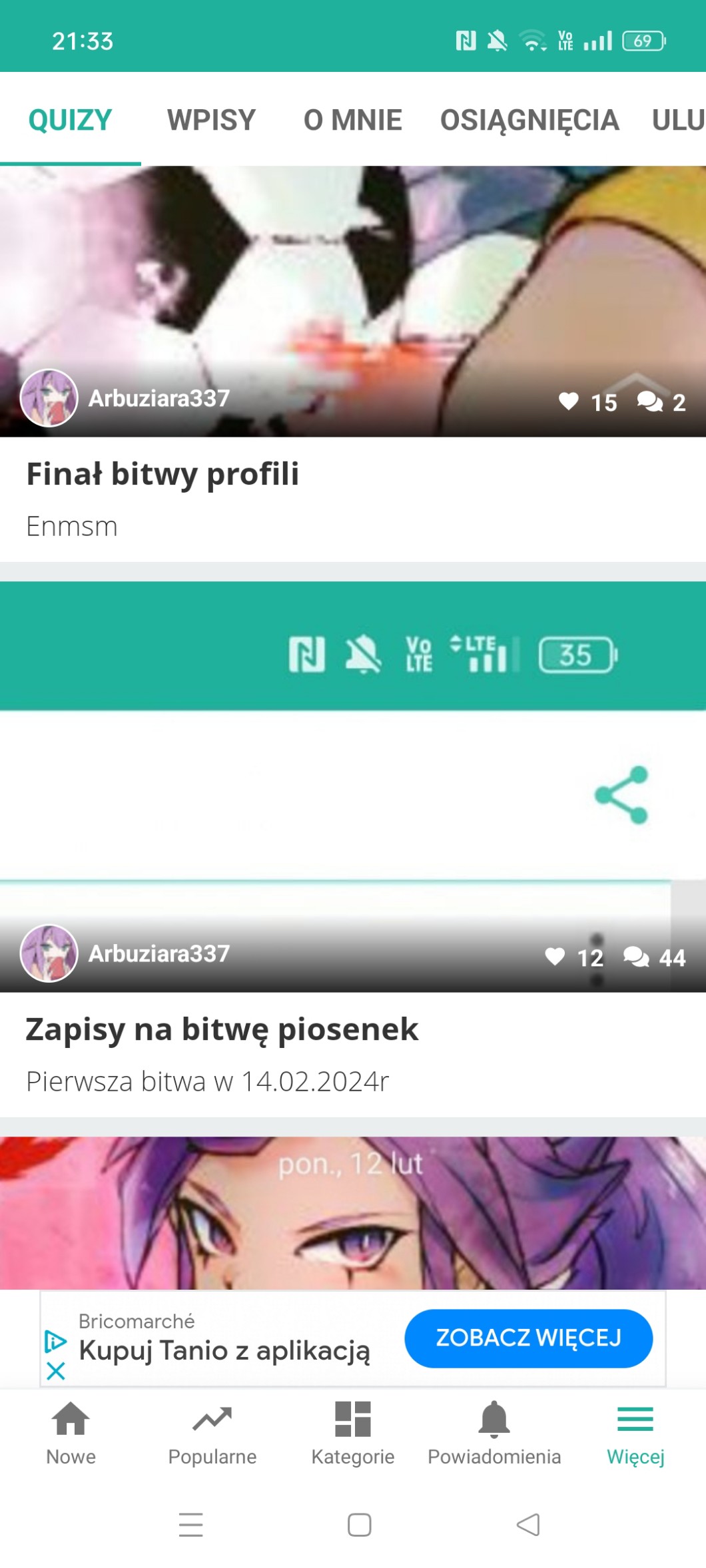Check Powiadomienia notifications
The height and width of the screenshot is (1568, 706).
coord(494,1433)
